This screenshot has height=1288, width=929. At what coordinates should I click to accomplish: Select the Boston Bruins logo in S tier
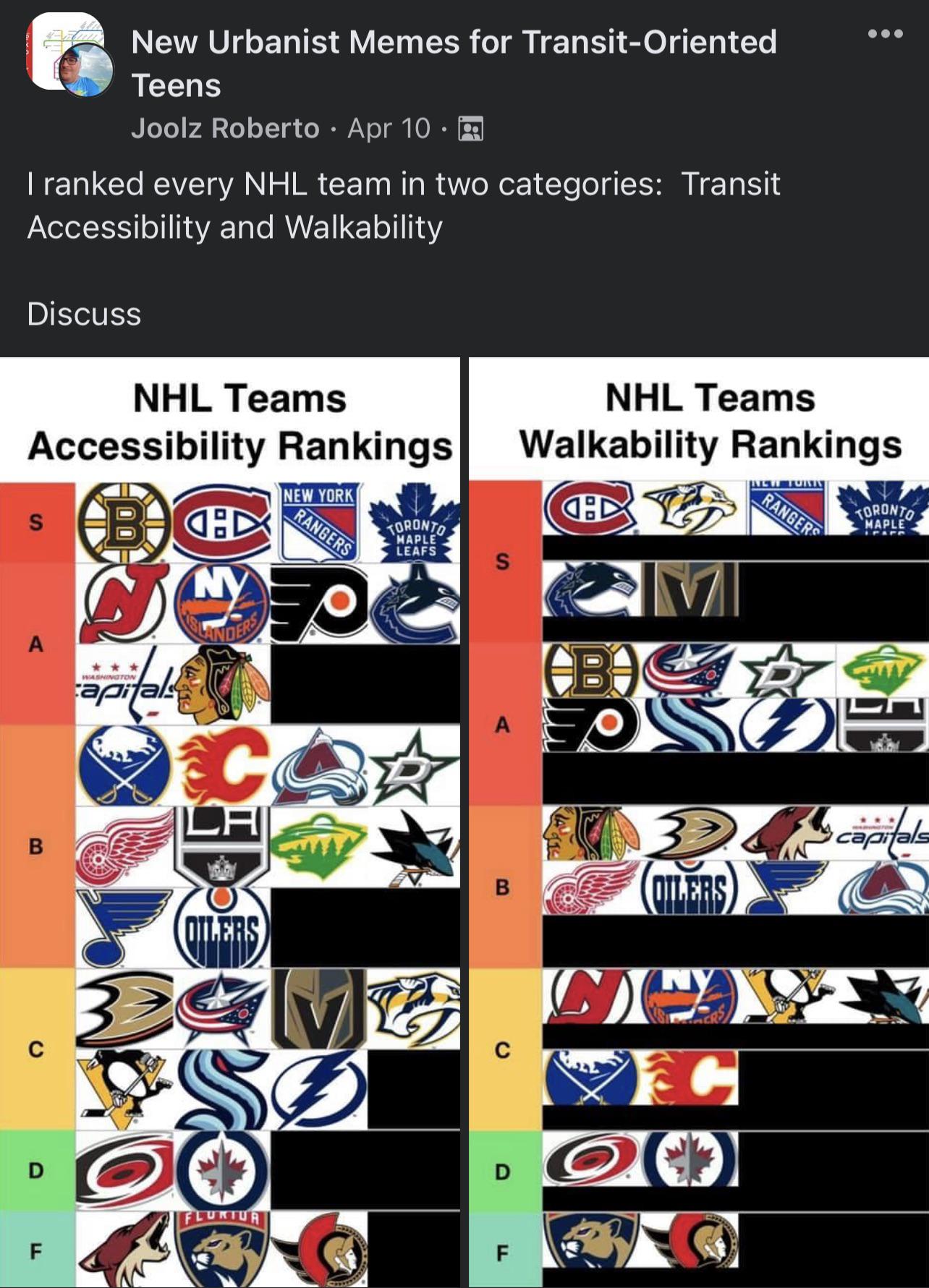point(119,522)
